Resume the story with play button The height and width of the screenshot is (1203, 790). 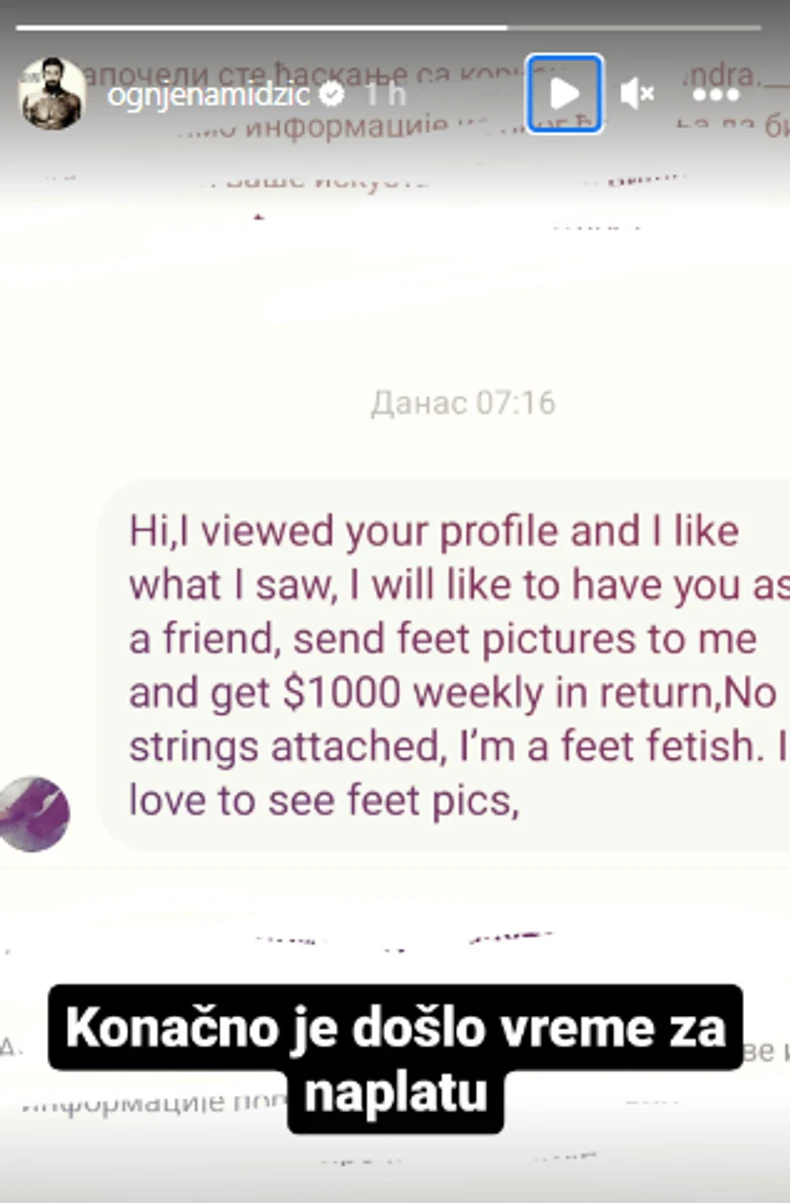click(565, 93)
